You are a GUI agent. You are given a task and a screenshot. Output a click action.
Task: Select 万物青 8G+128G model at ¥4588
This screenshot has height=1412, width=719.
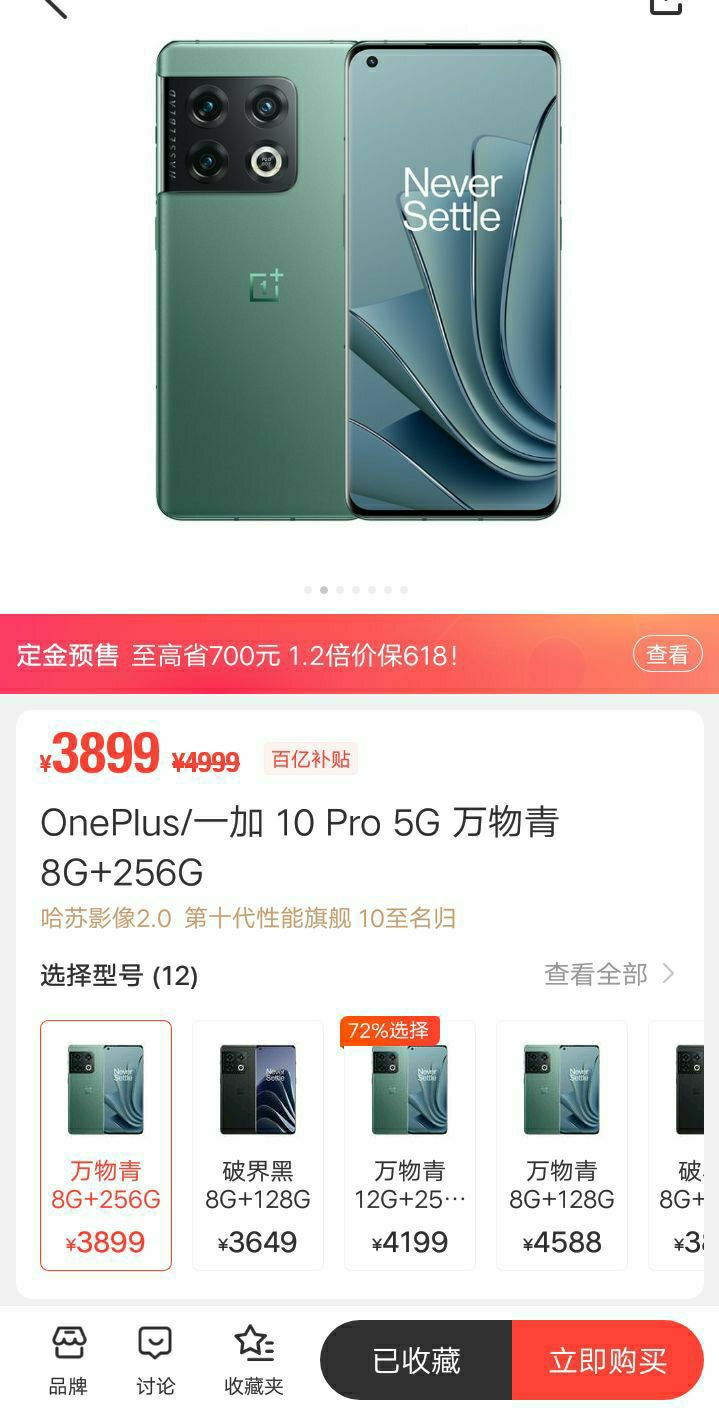click(562, 1145)
